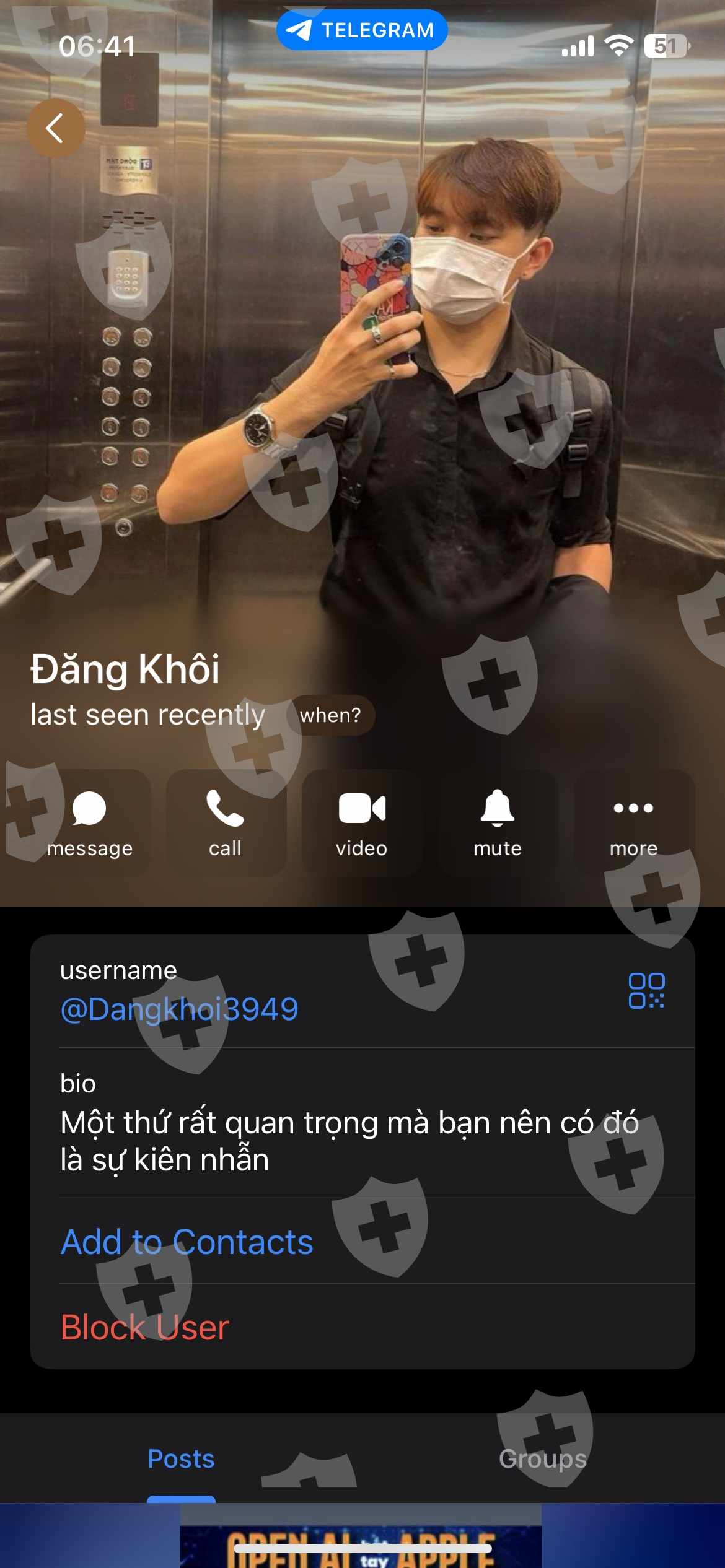
Task: Tap the @Dangkhoi3949 username
Action: click(180, 1009)
